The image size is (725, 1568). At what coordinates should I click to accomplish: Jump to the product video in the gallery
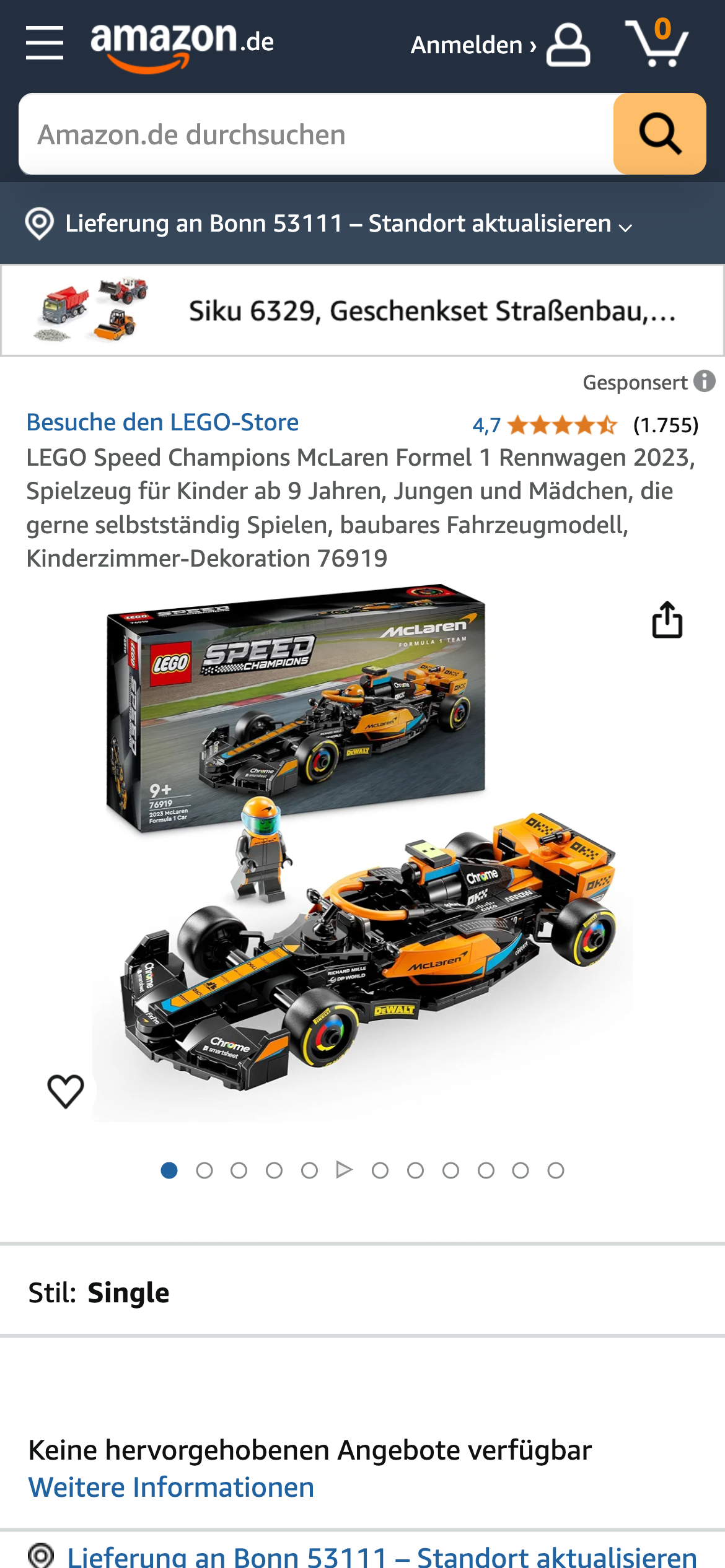pos(345,1170)
